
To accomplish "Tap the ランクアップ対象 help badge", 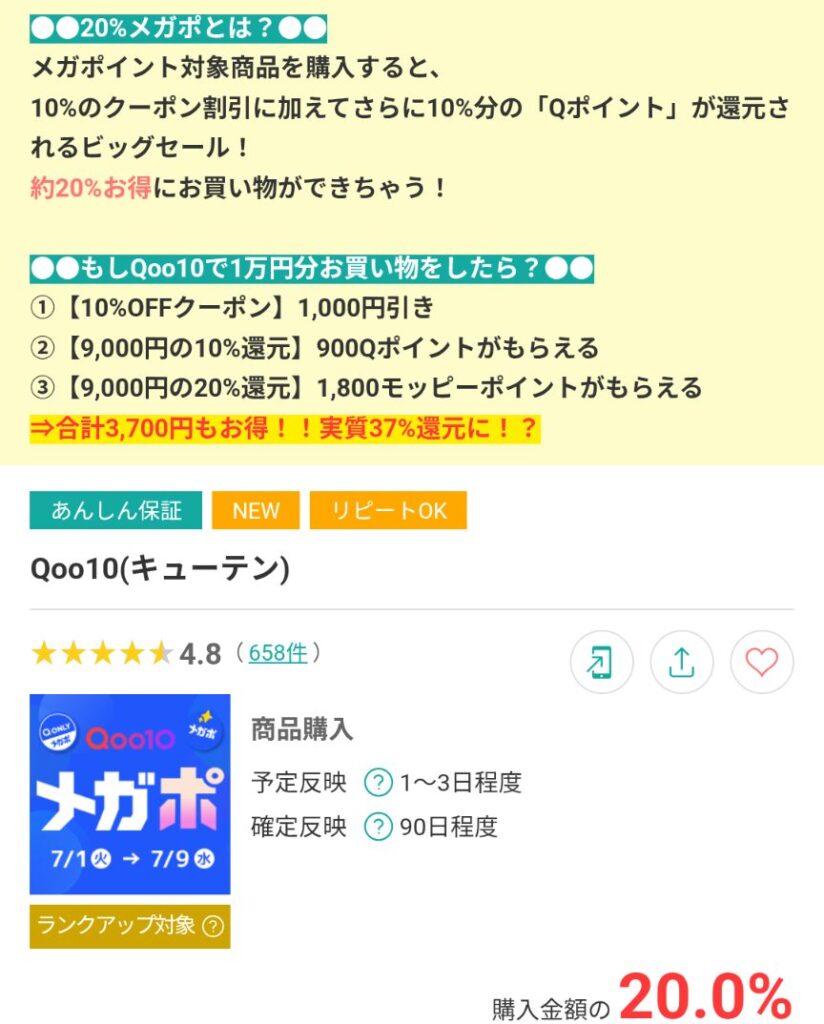I will [130, 926].
